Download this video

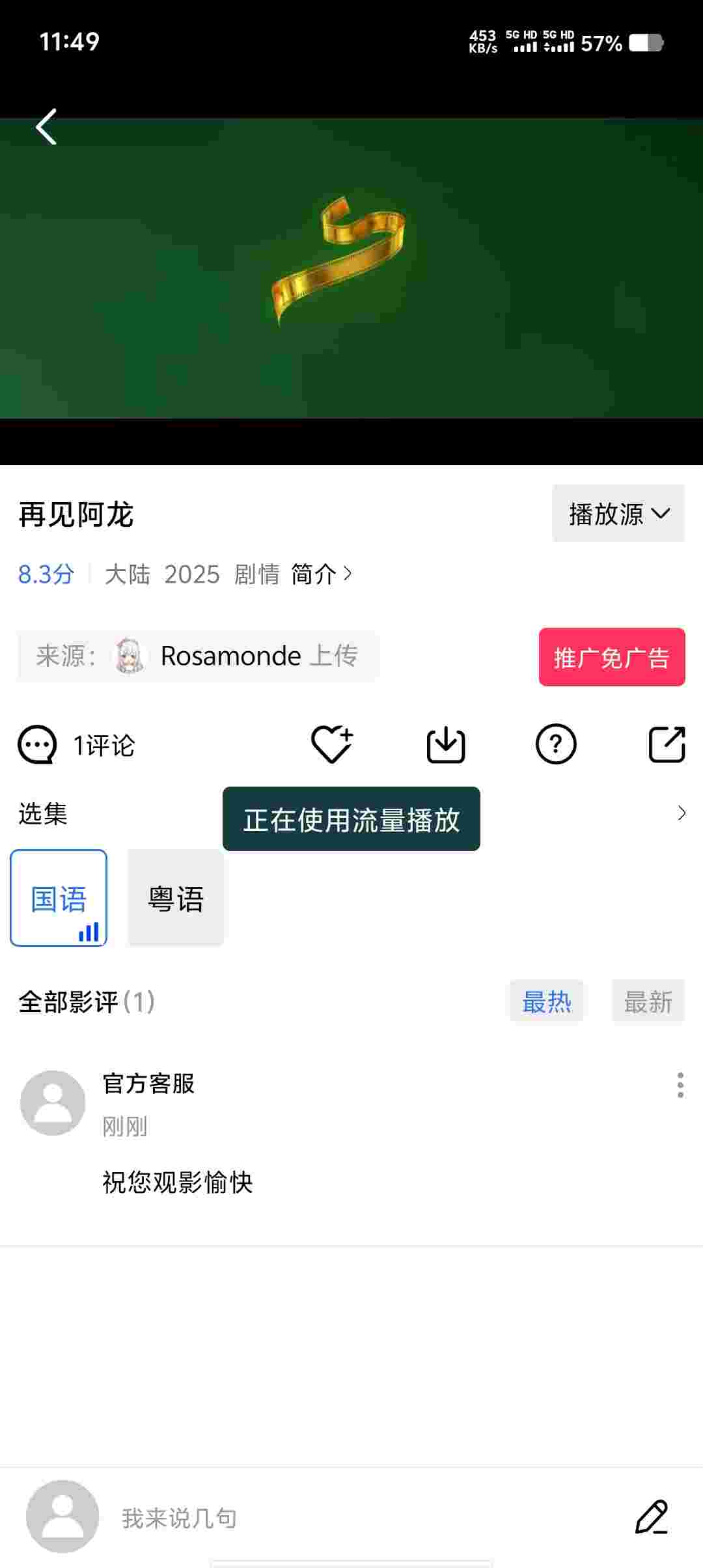click(445, 744)
